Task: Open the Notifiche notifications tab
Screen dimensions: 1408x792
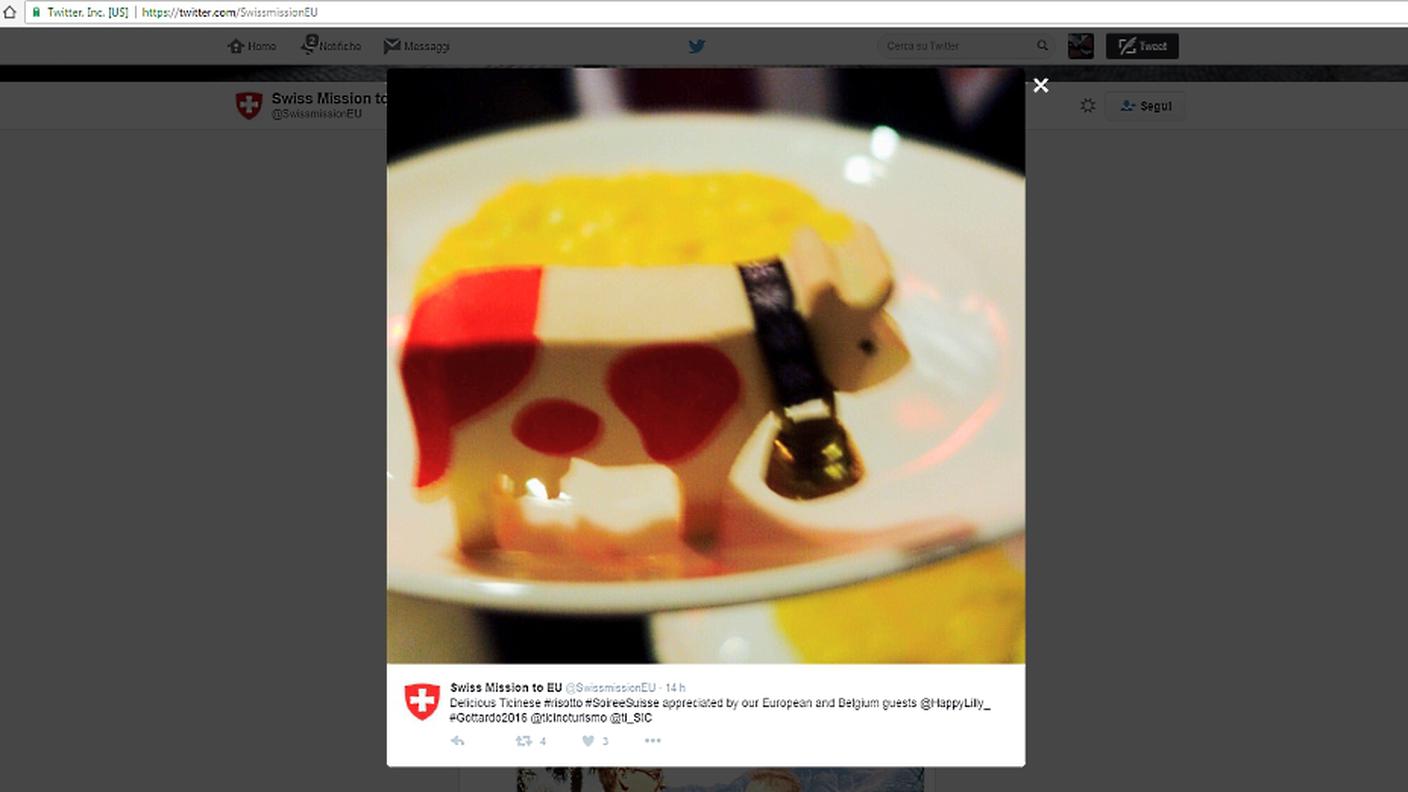Action: (332, 46)
